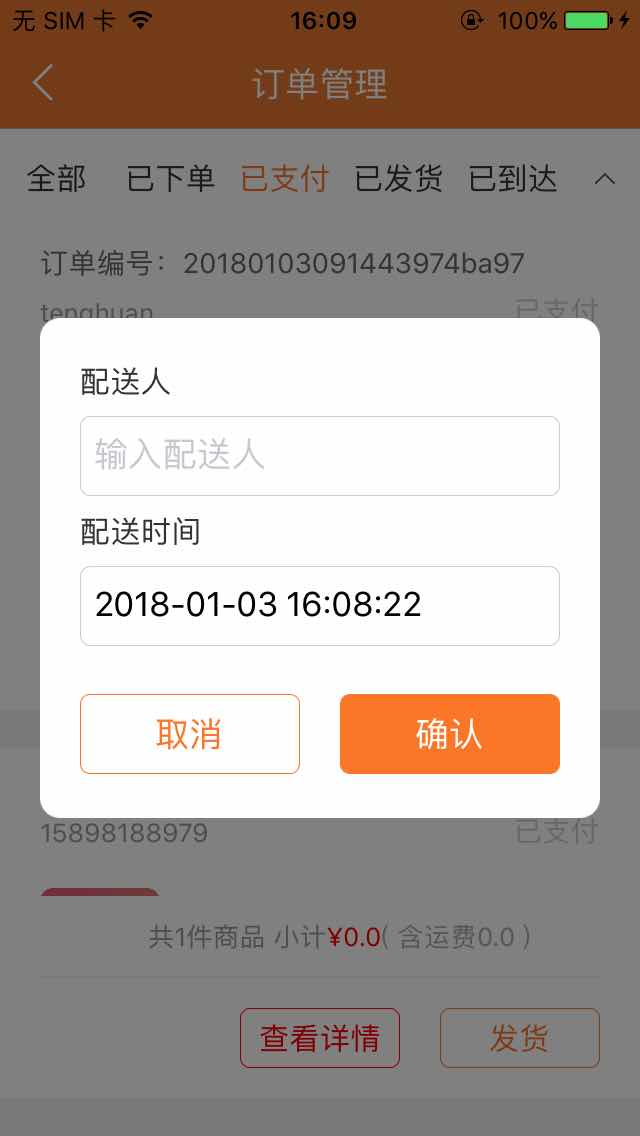Cancel the dialog with 取消

(189, 734)
